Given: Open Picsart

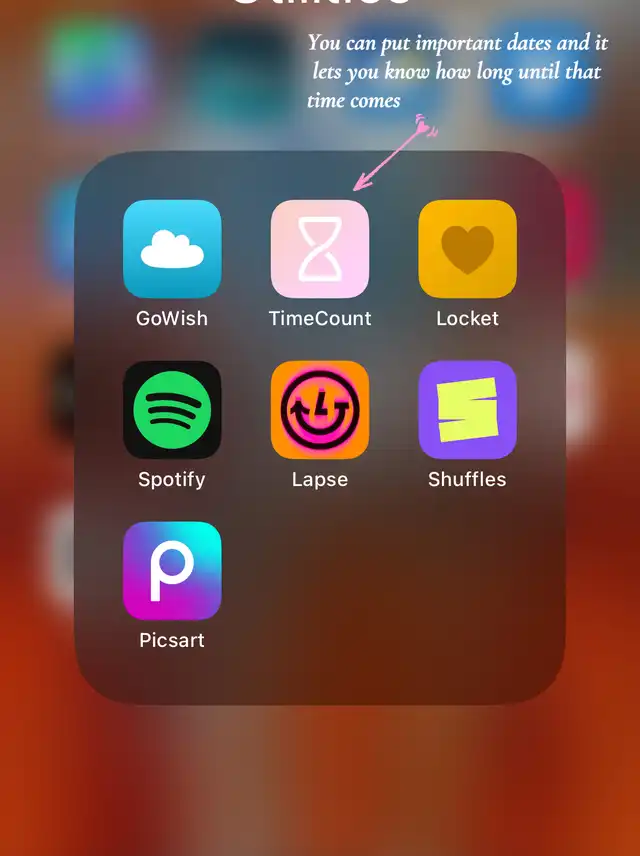Looking at the screenshot, I should point(172,571).
